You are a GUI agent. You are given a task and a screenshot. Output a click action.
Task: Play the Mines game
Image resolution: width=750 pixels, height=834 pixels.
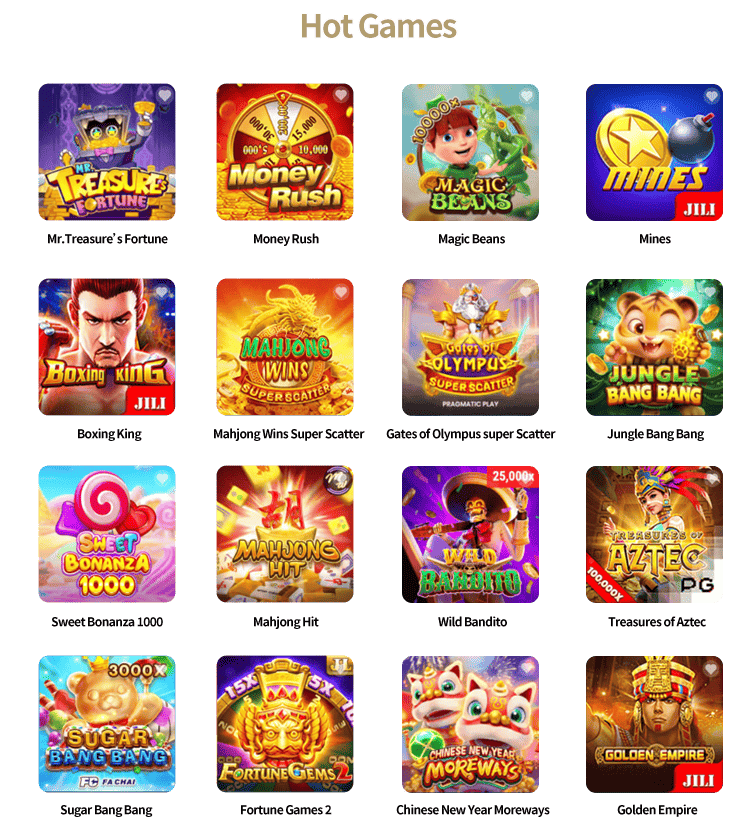click(654, 152)
